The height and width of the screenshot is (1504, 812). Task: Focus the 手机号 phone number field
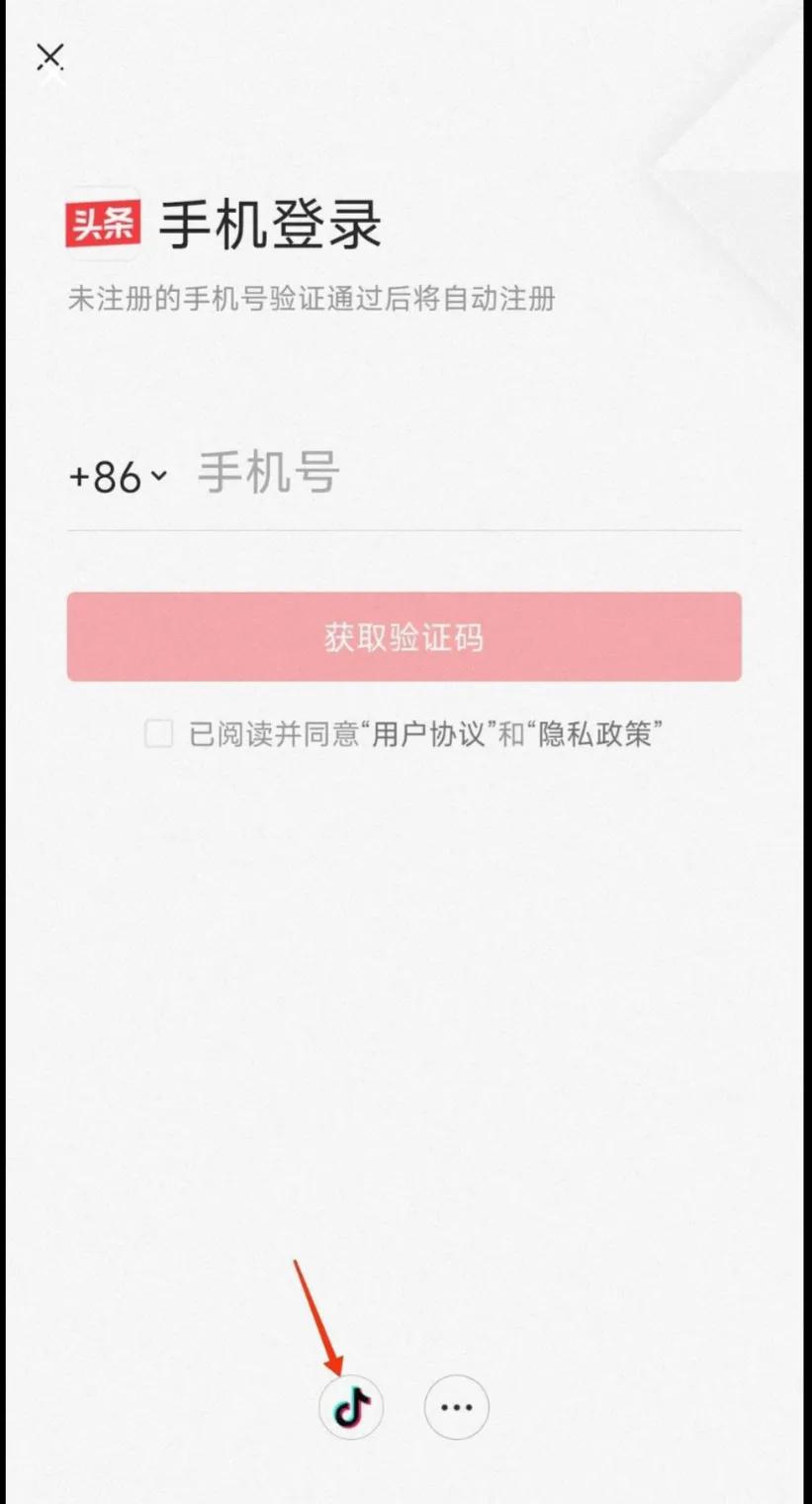pyautogui.click(x=396, y=475)
